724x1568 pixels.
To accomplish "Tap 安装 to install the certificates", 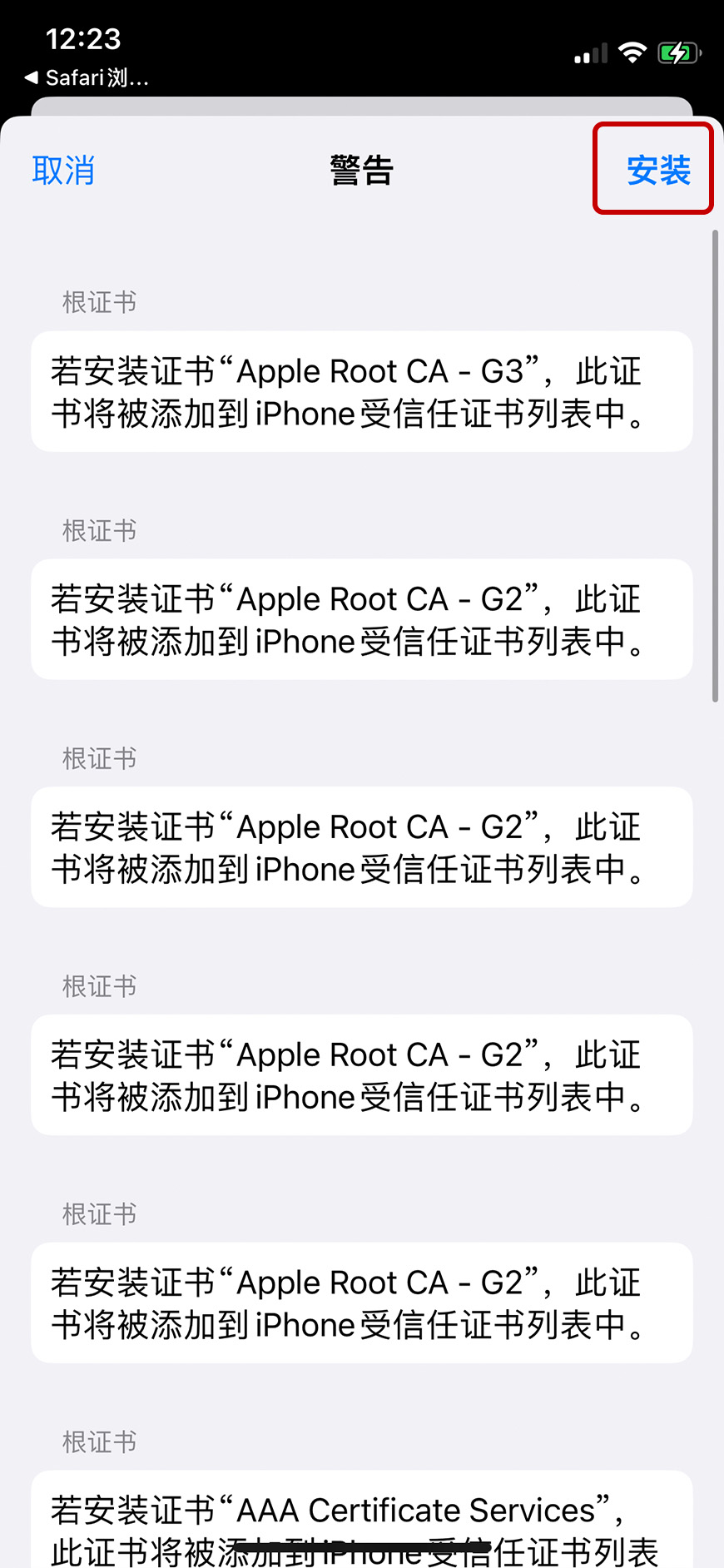I will tap(657, 170).
